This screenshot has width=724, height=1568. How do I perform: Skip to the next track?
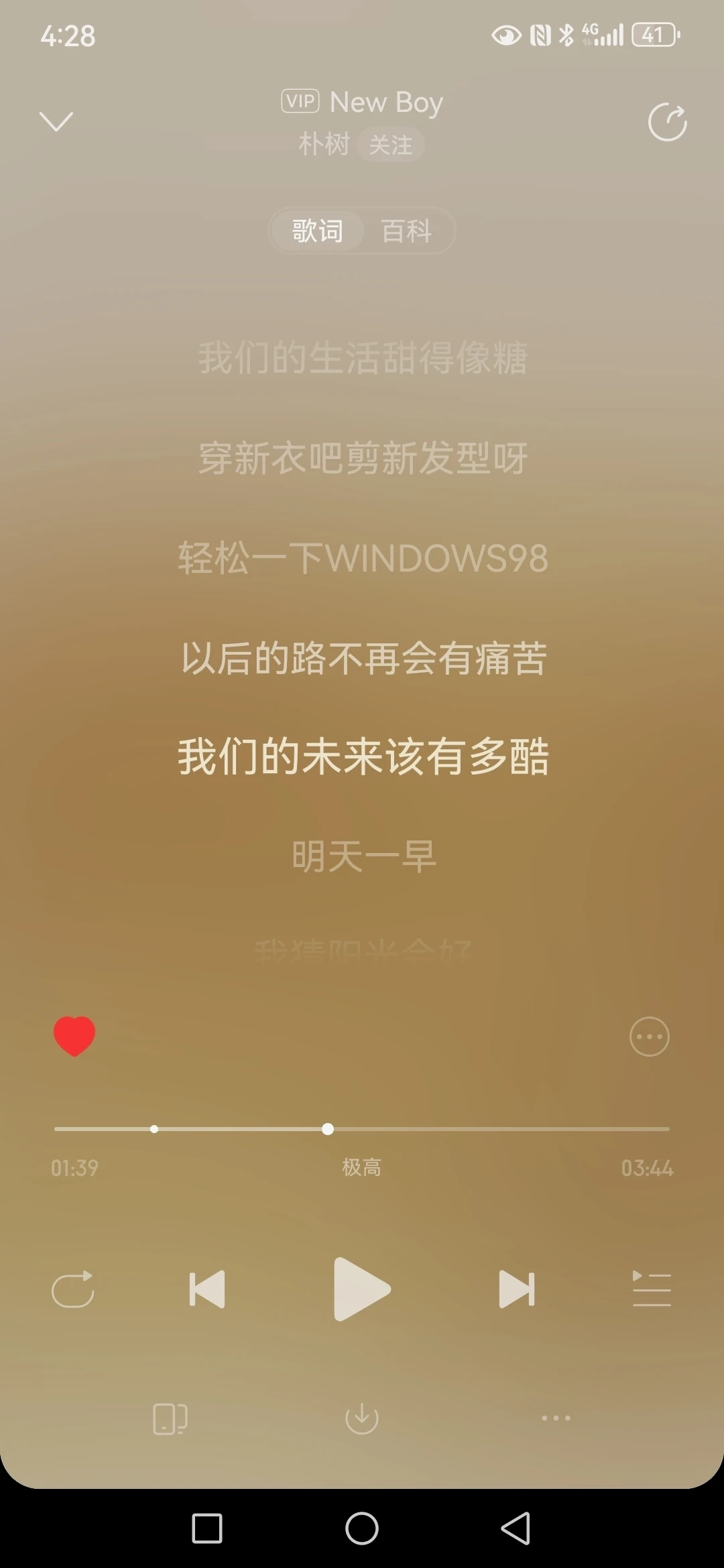click(517, 1289)
